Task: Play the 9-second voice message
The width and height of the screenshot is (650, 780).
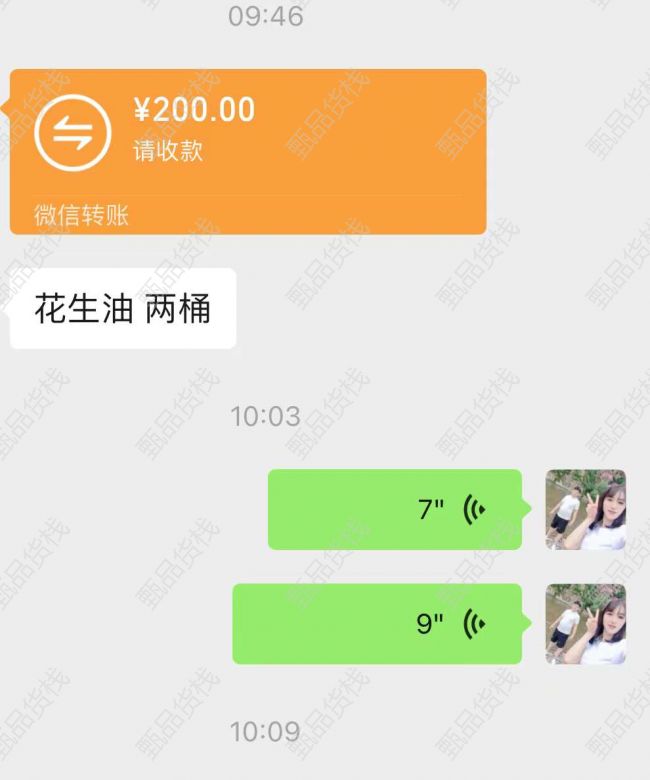Action: pos(377,624)
